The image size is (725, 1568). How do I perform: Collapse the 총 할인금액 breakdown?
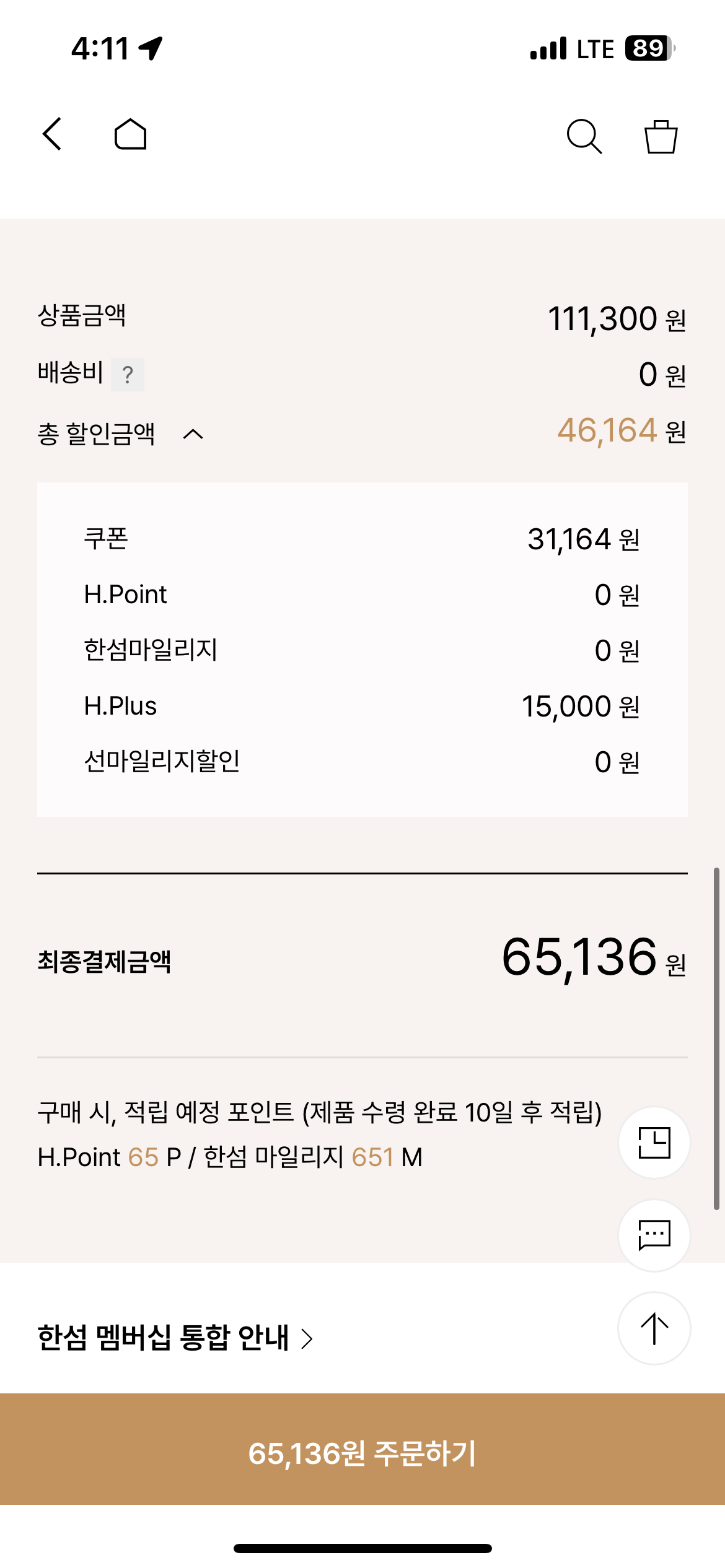[193, 434]
